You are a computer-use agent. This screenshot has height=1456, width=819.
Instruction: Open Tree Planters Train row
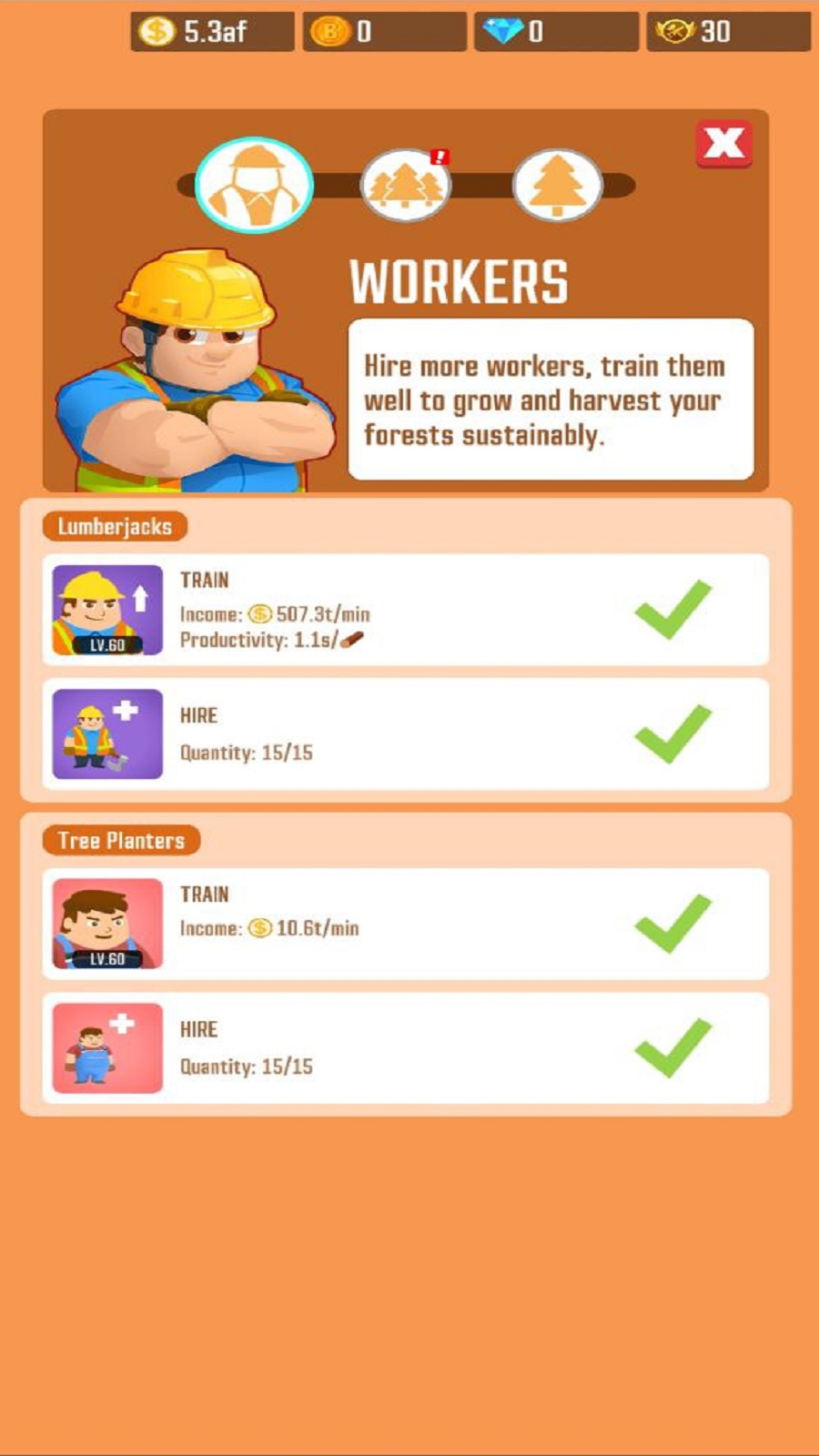(x=406, y=924)
